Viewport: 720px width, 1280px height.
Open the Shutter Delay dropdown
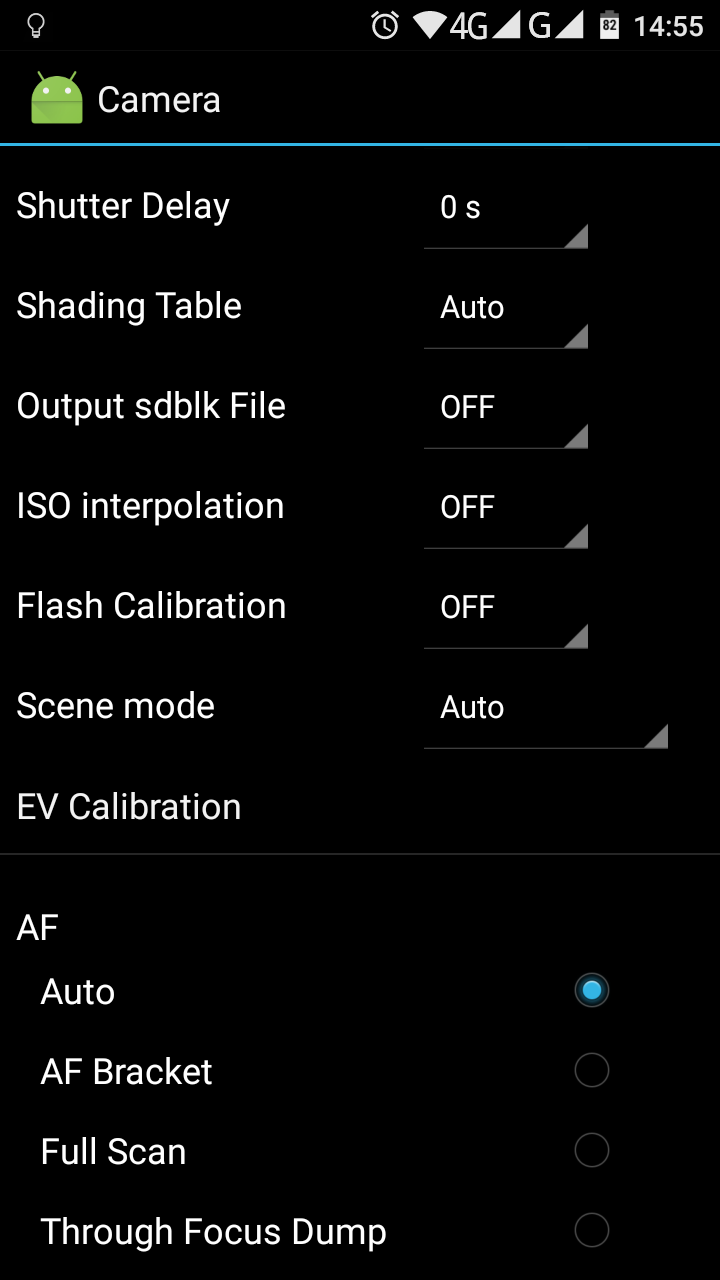coord(505,208)
